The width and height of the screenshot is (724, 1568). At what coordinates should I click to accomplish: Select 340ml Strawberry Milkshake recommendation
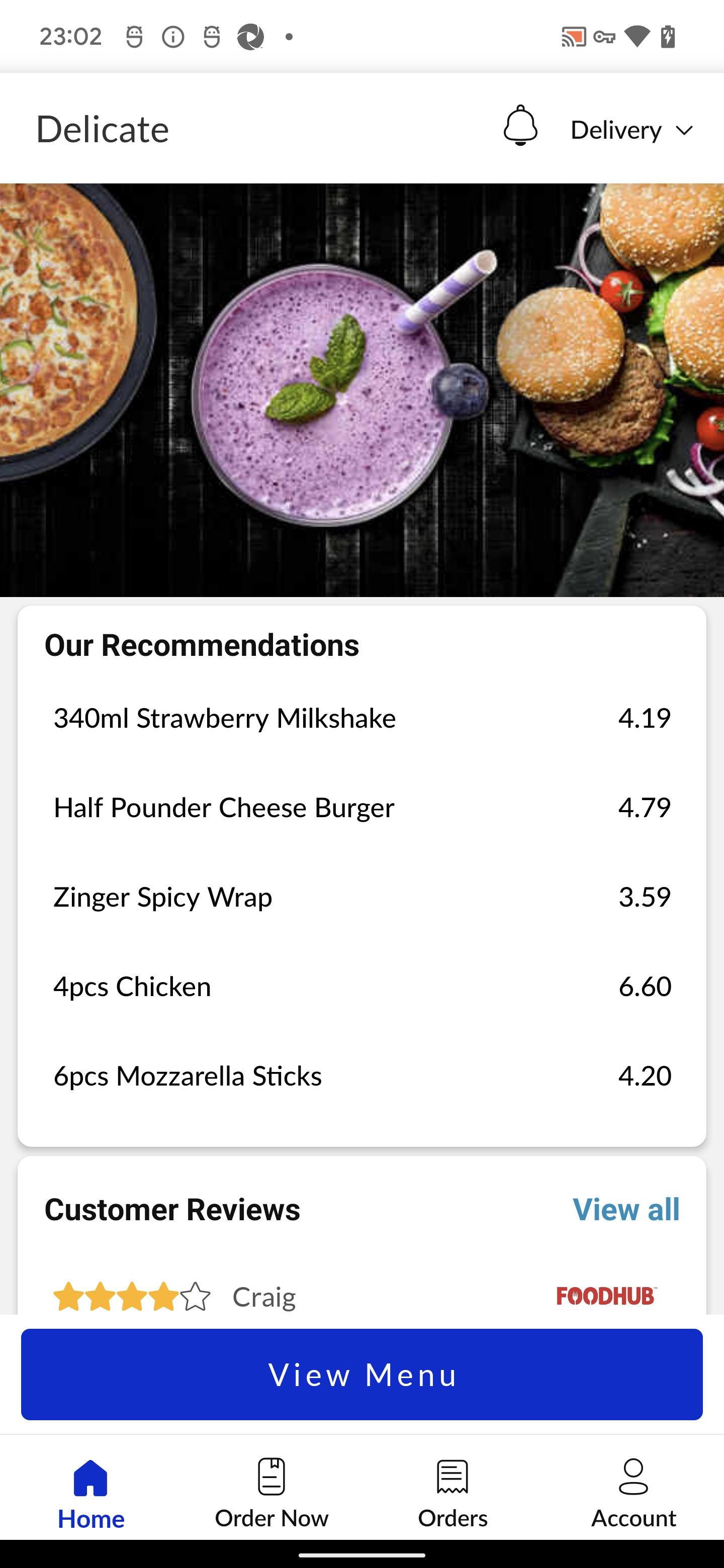[x=361, y=718]
